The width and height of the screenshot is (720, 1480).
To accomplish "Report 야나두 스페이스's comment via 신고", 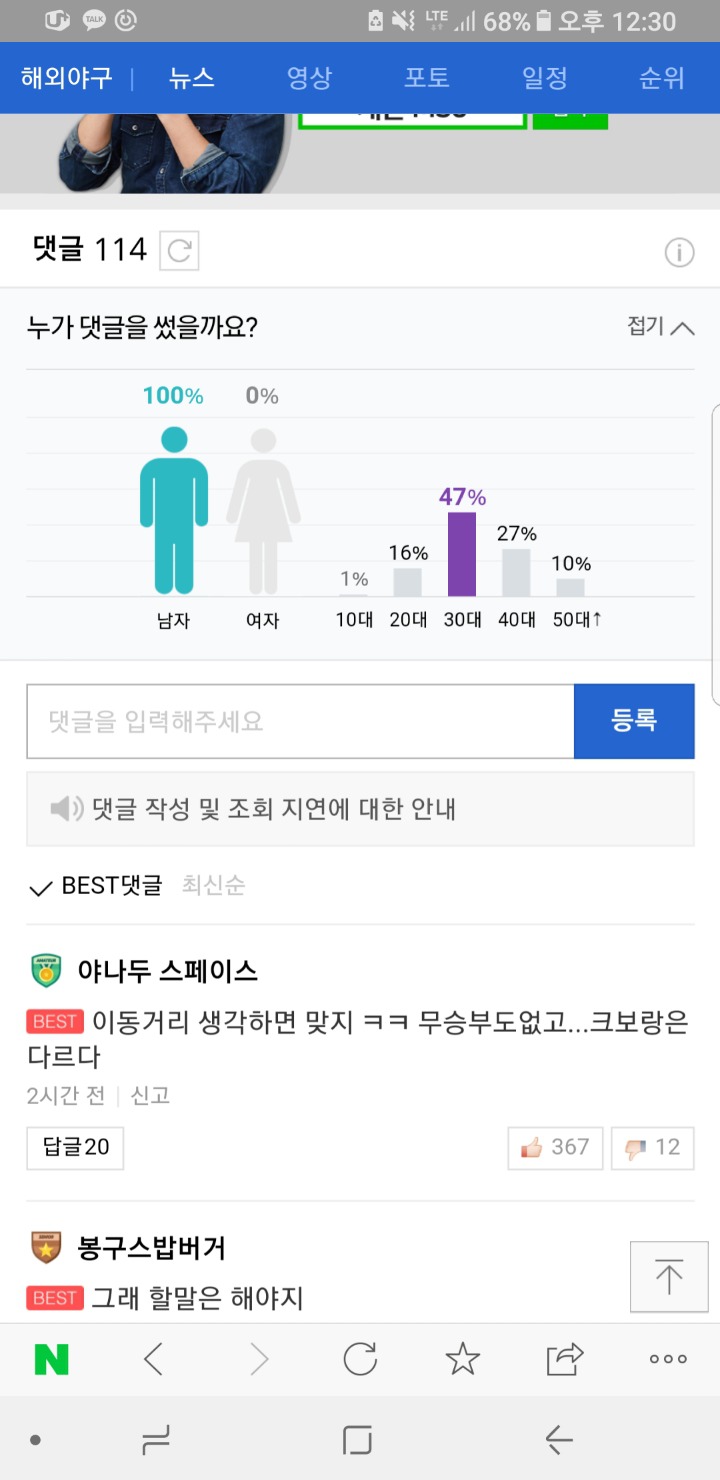I will [150, 1095].
